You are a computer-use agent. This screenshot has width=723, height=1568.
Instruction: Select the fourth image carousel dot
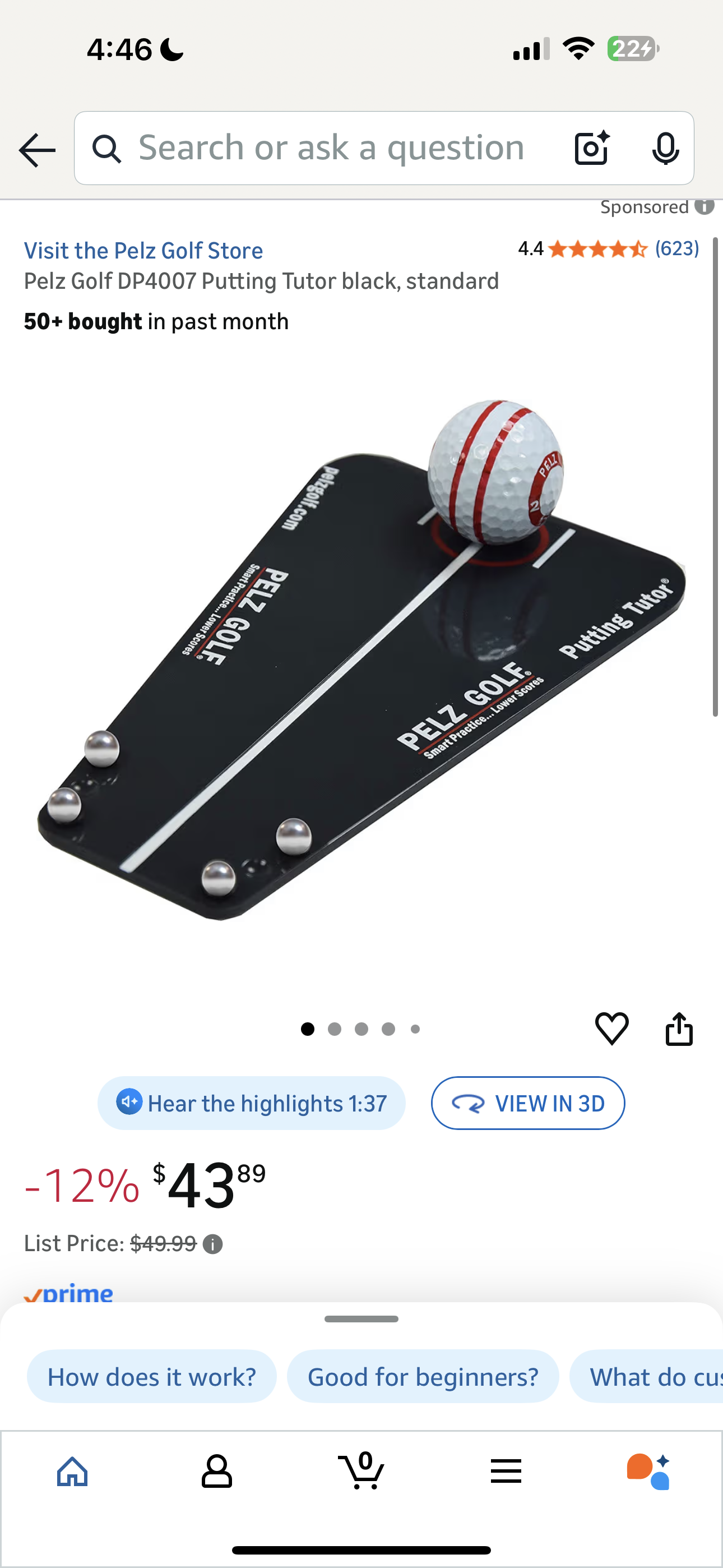[388, 1029]
